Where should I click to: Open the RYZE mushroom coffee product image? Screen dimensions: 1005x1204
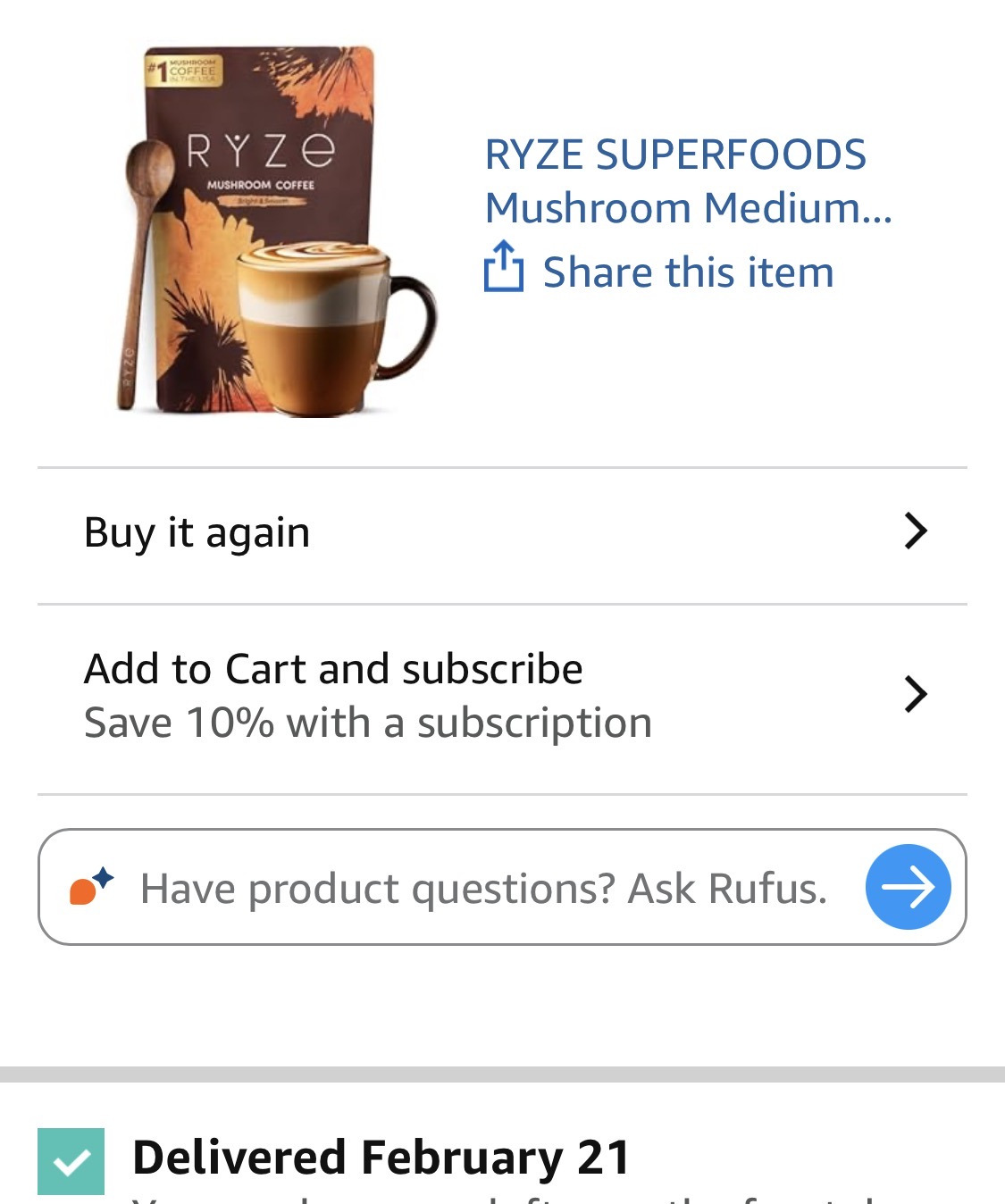(x=268, y=232)
